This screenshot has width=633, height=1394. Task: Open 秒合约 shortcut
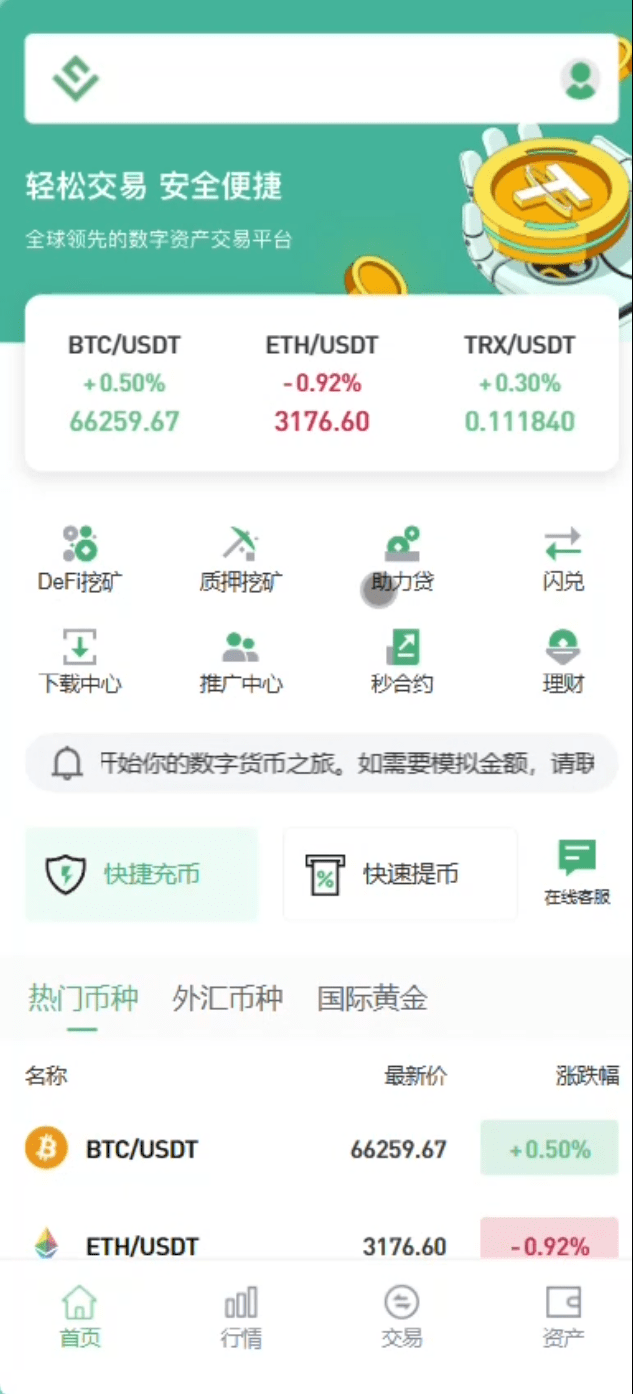pos(402,661)
